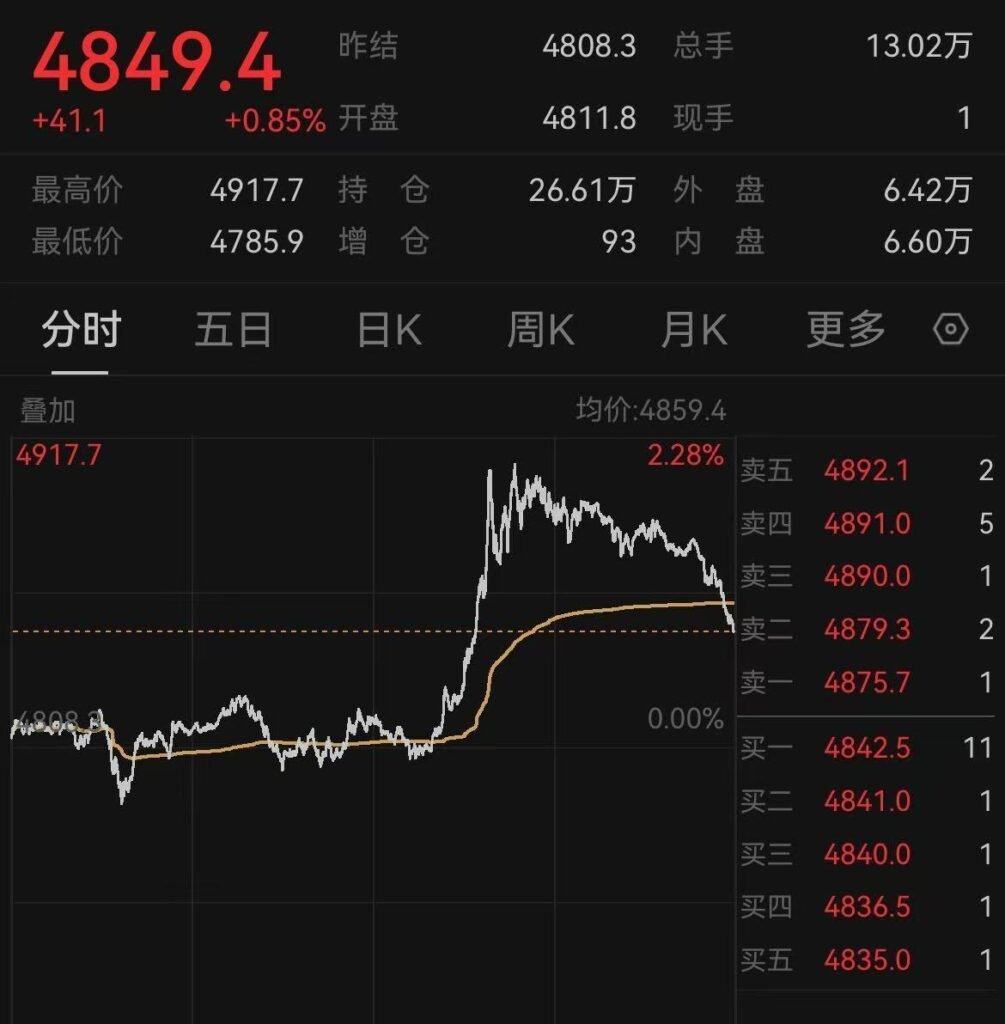Image resolution: width=1005 pixels, height=1024 pixels.
Task: Open the 日K chart tab
Action: click(389, 330)
